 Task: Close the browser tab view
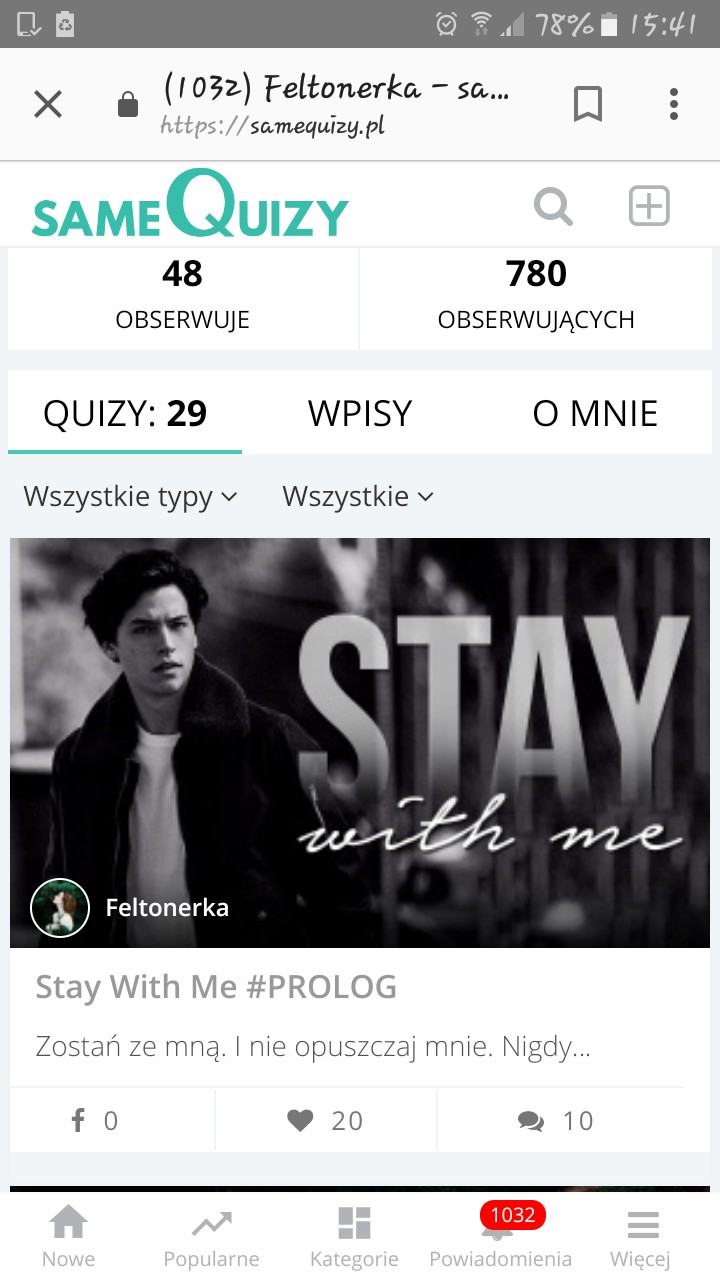tap(48, 104)
